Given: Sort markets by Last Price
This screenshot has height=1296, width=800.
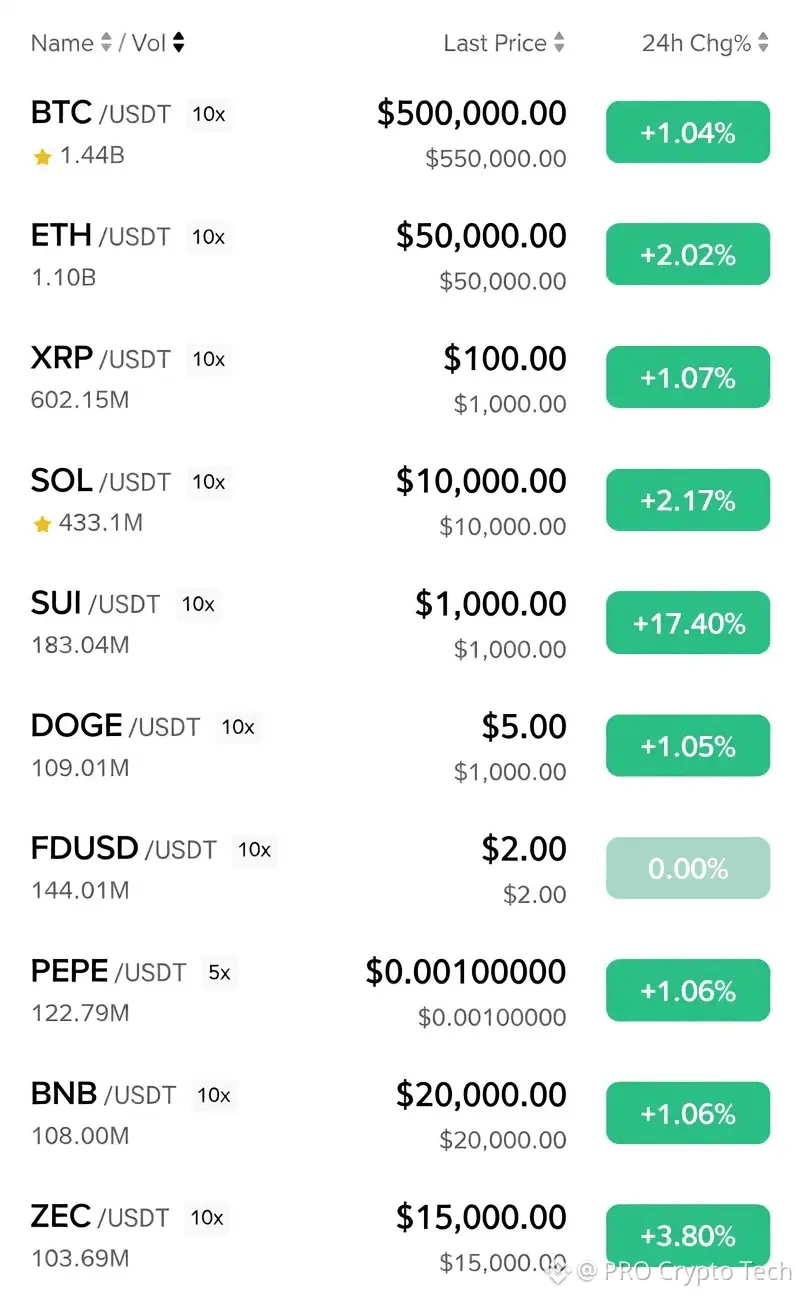Looking at the screenshot, I should pos(504,43).
